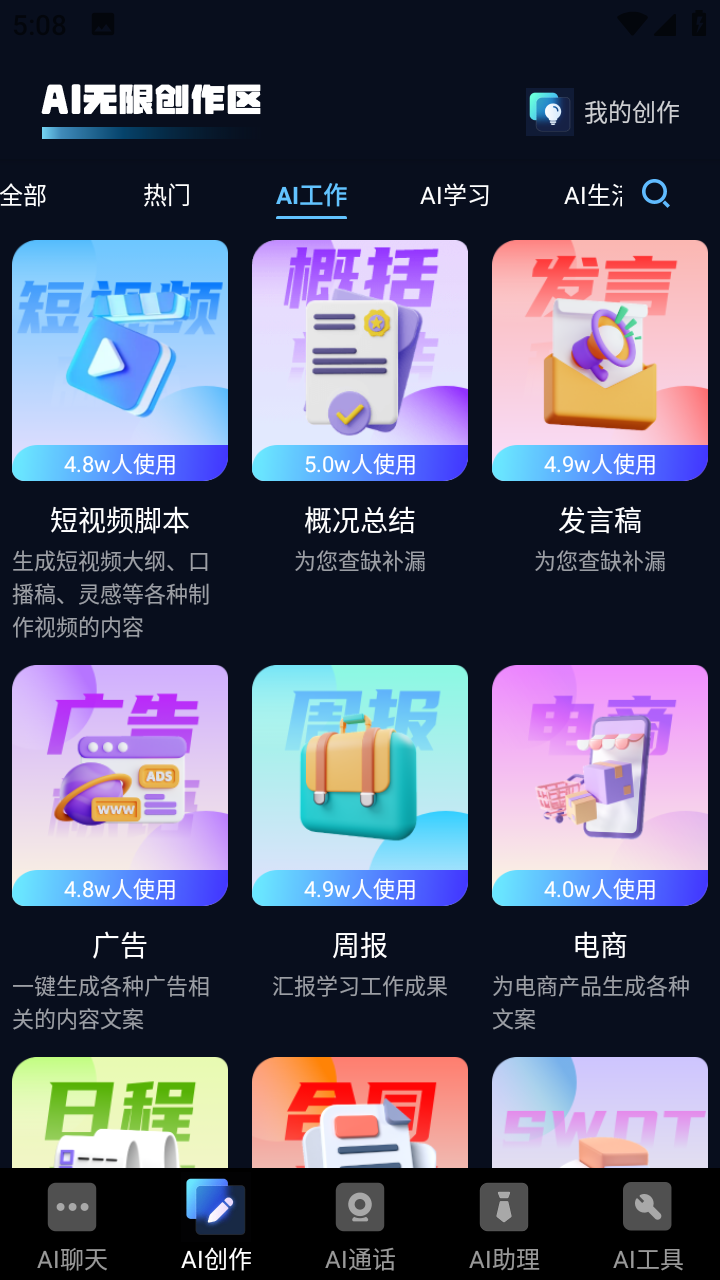Open the 短视频脚本 creation card
This screenshot has width=720, height=1280.
pos(120,360)
